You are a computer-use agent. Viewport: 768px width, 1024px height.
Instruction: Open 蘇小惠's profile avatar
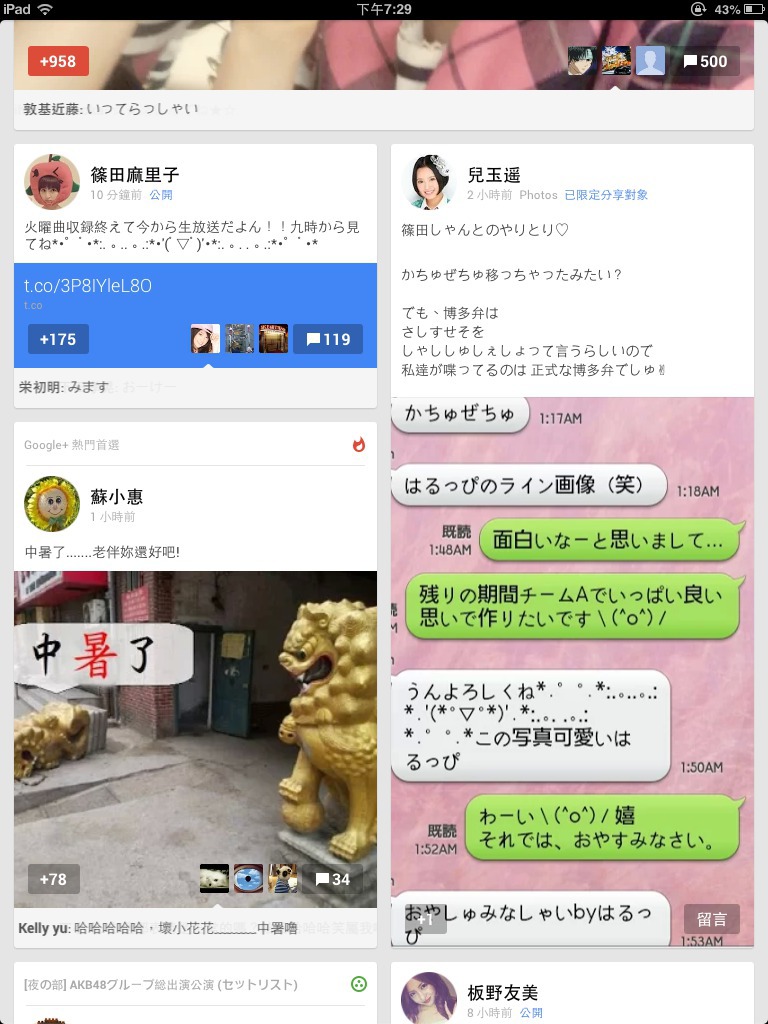52,504
